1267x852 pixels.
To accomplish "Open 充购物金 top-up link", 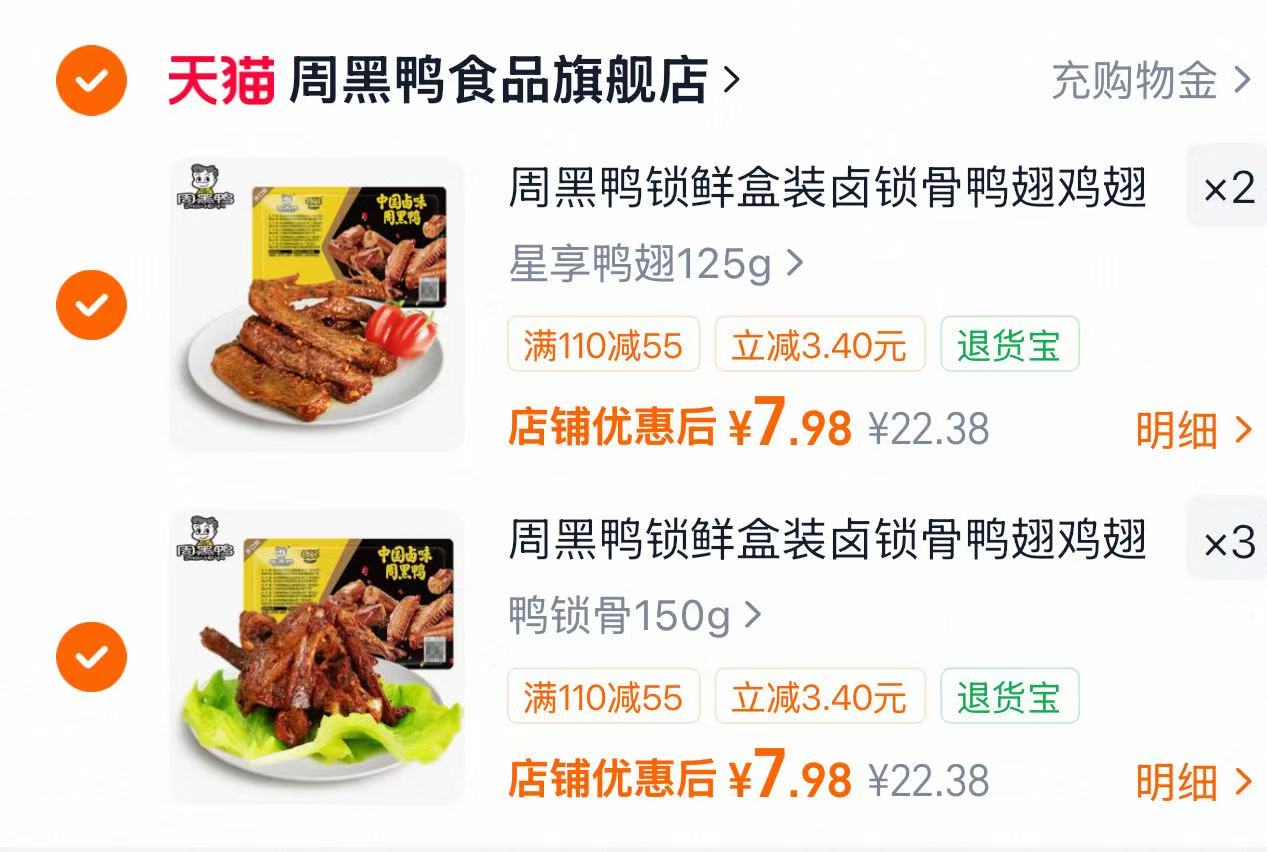I will coord(1151,81).
